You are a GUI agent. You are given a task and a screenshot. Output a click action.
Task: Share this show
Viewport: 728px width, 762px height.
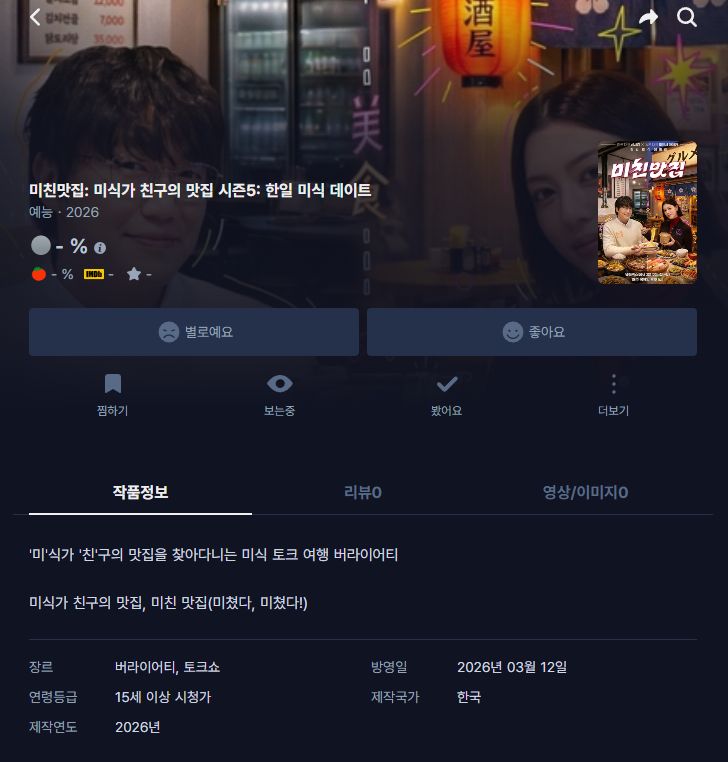point(648,17)
